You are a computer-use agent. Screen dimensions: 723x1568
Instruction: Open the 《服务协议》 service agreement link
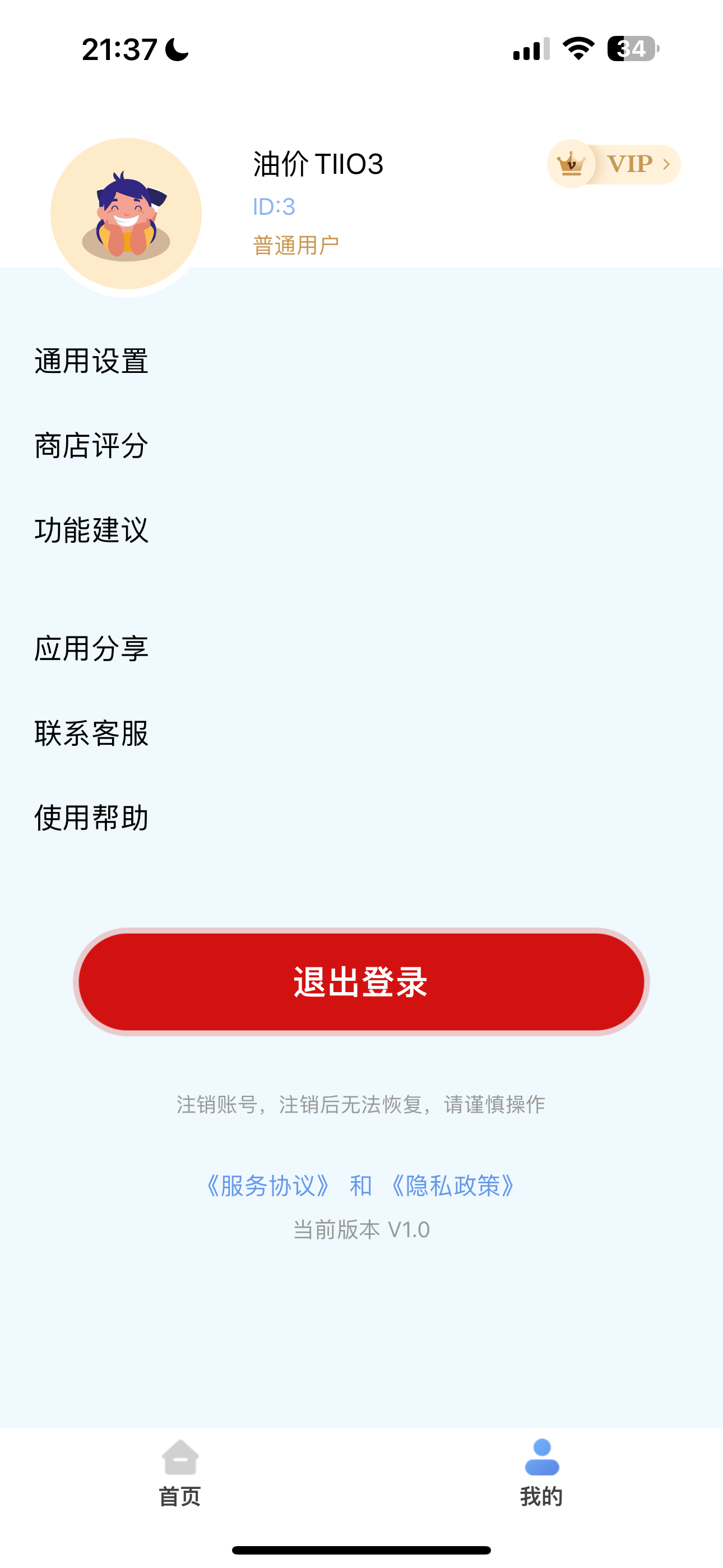(x=268, y=1186)
